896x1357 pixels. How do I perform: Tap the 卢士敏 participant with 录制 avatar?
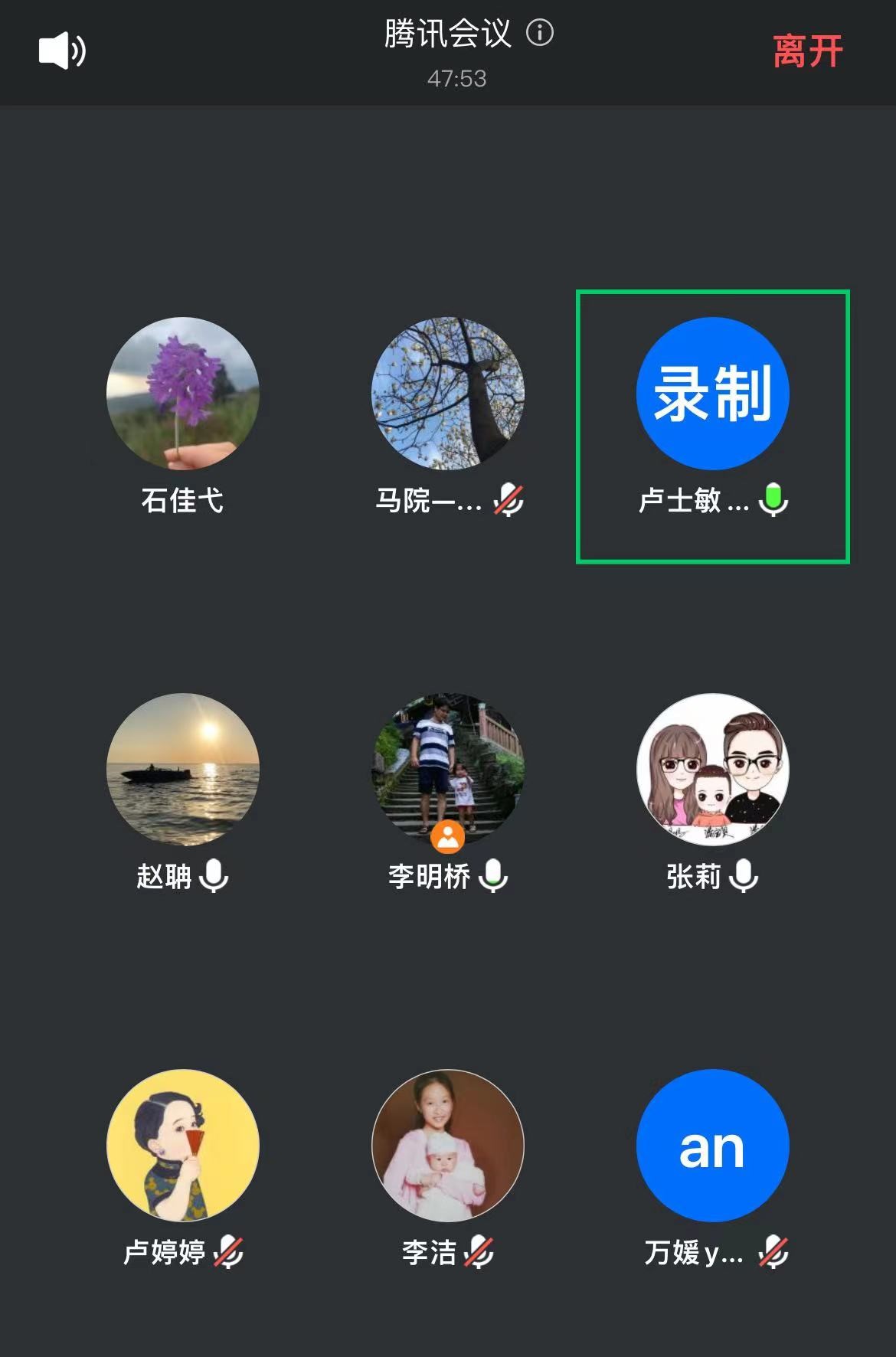(x=712, y=394)
